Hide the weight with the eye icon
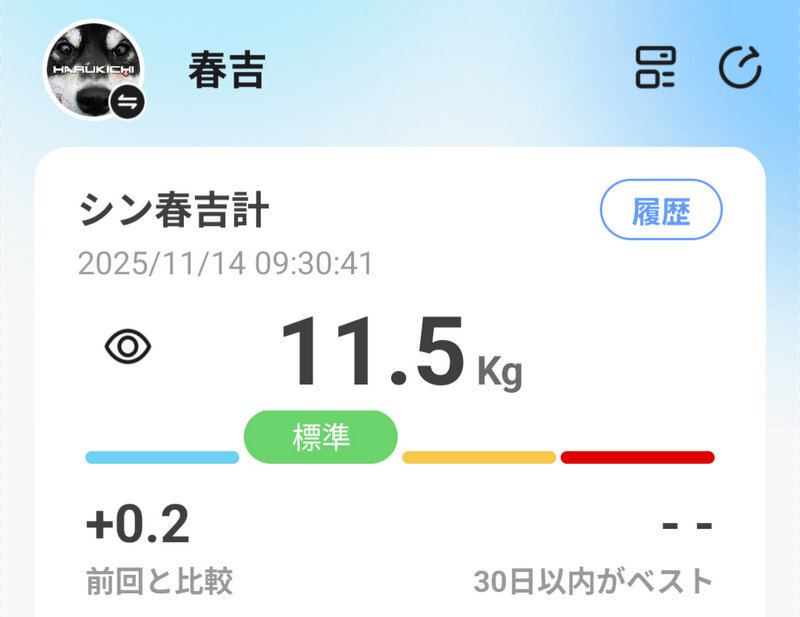Image resolution: width=800 pixels, height=617 pixels. tap(128, 347)
